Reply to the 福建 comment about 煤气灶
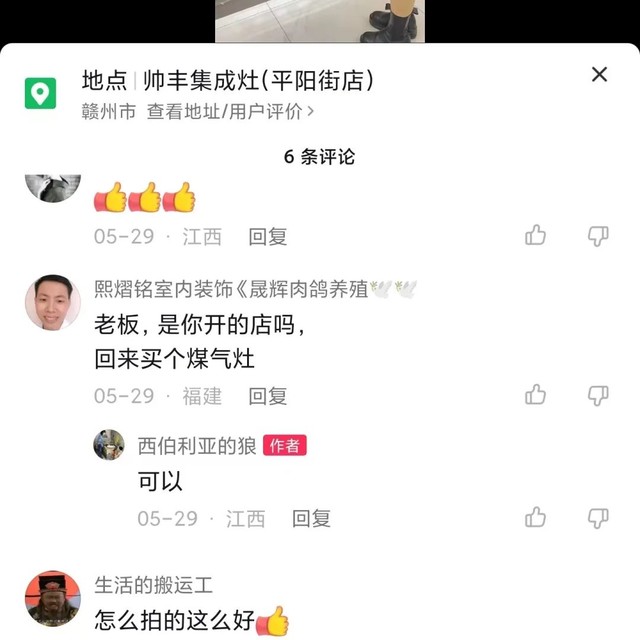The height and width of the screenshot is (640, 640). click(267, 396)
